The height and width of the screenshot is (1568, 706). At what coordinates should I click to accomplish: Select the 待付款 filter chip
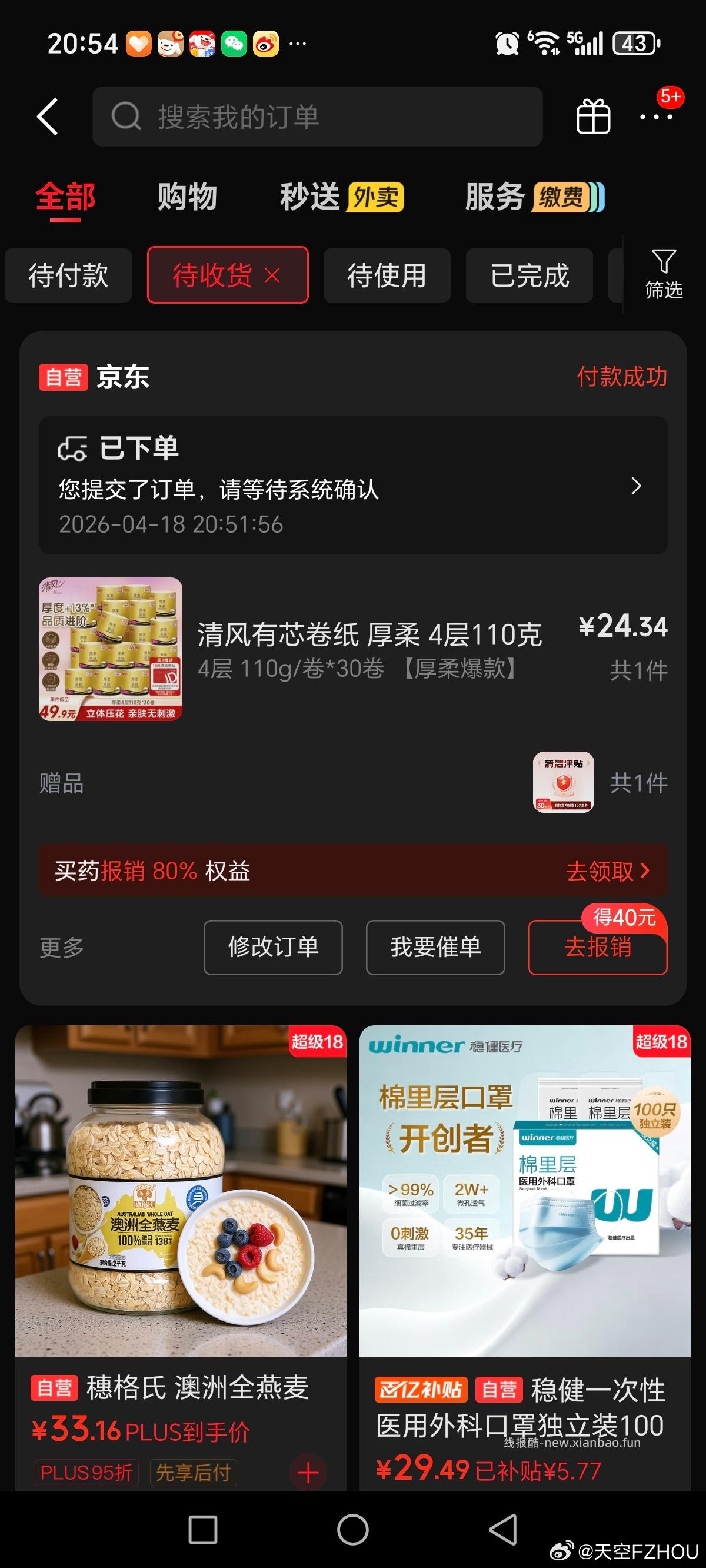[68, 275]
